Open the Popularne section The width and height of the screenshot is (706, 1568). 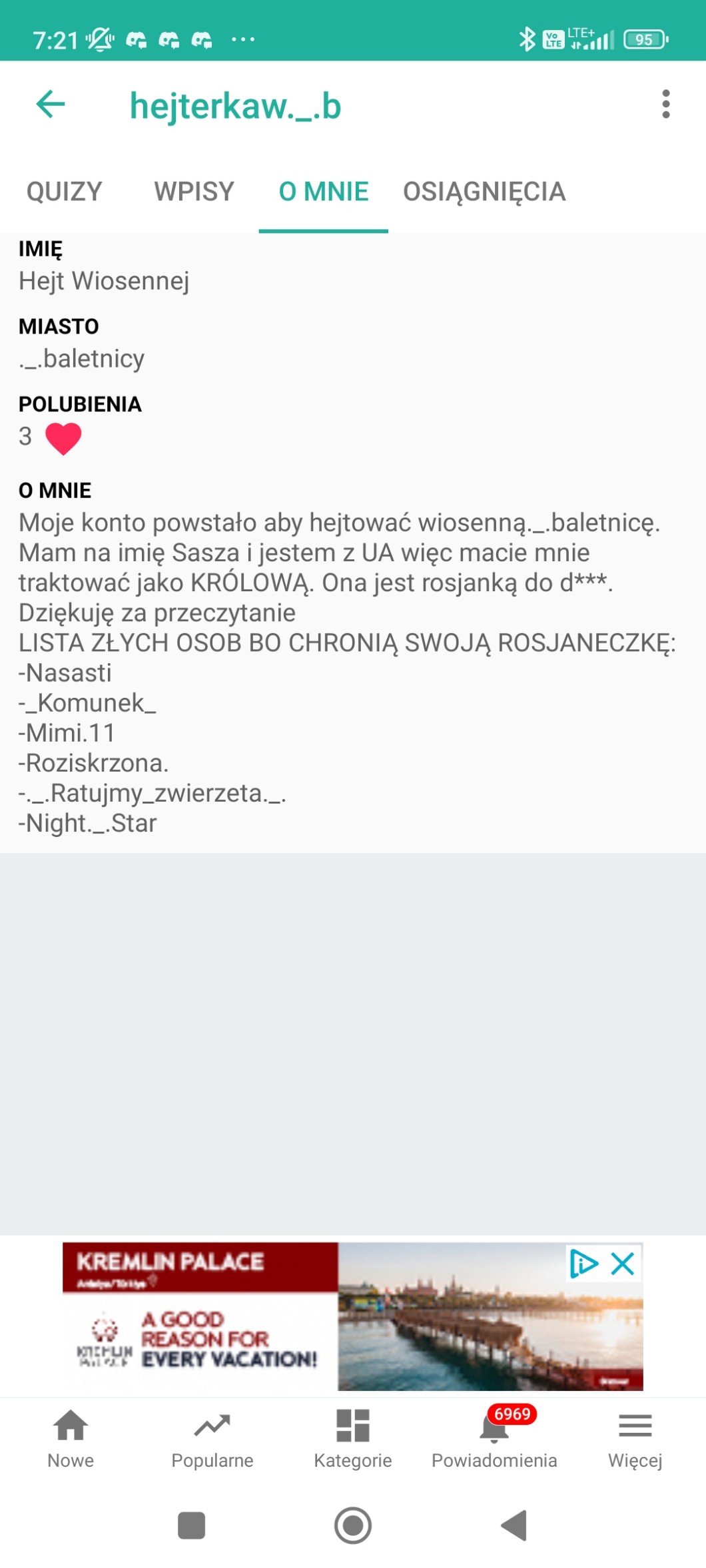(x=212, y=1438)
